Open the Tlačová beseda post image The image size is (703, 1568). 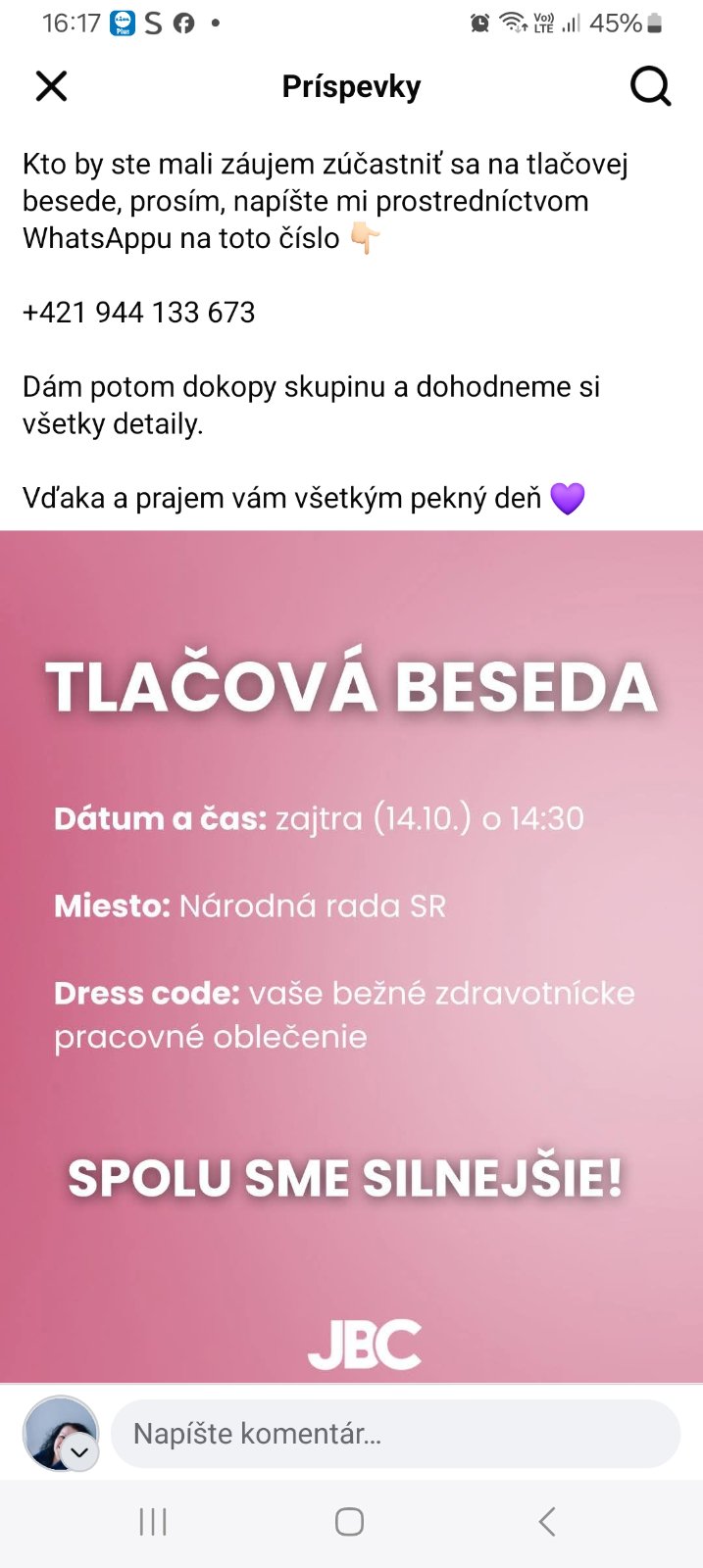tap(351, 955)
